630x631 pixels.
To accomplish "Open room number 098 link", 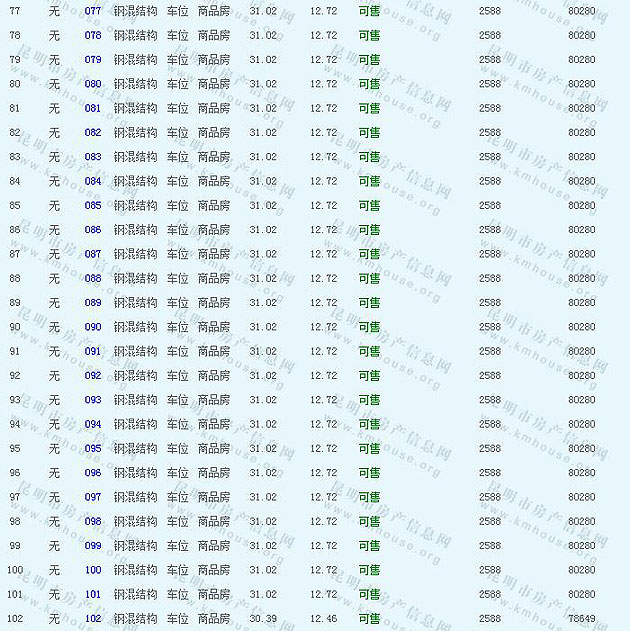I will [93, 521].
